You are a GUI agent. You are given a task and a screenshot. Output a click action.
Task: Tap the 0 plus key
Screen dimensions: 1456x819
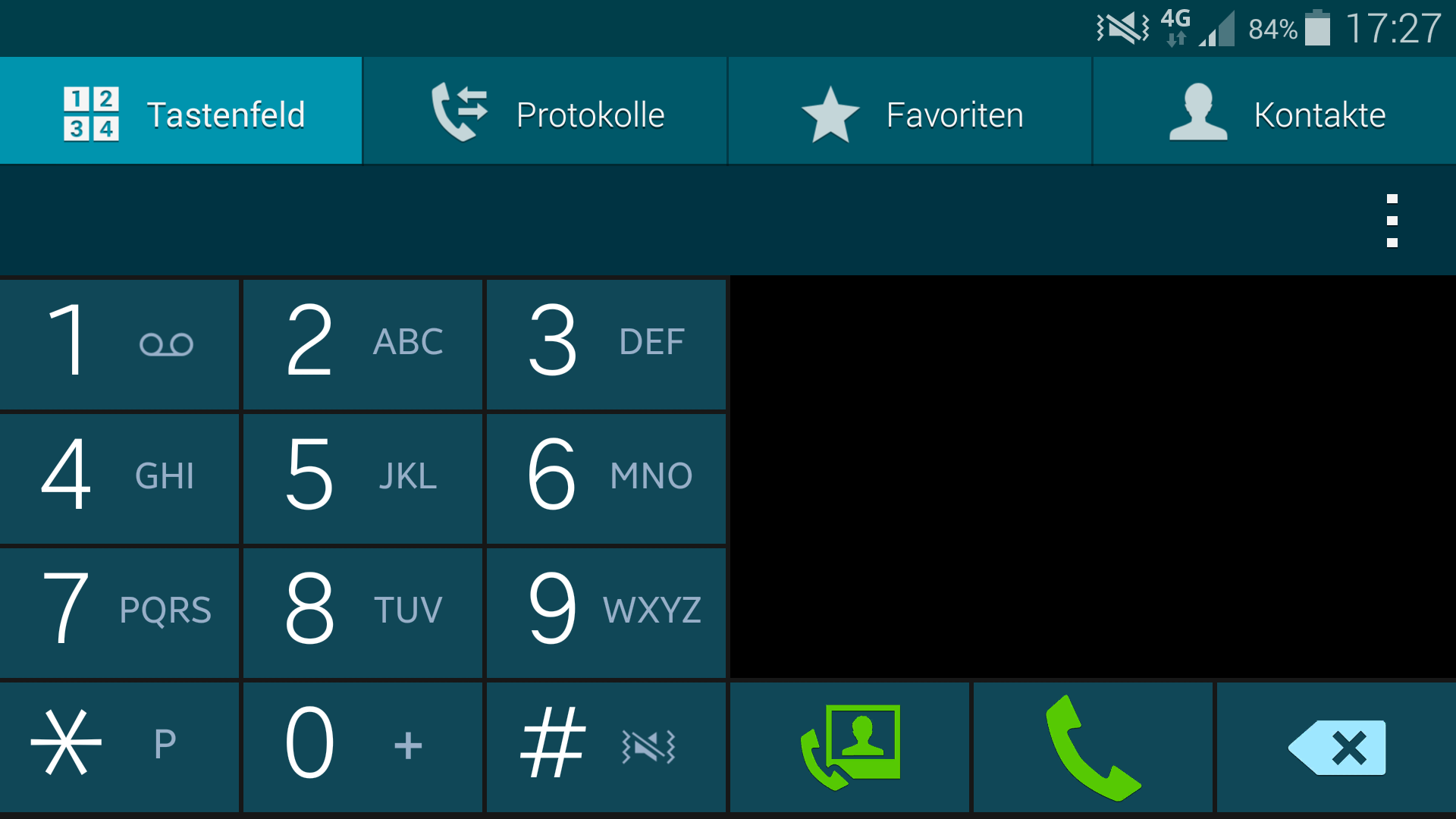[362, 747]
